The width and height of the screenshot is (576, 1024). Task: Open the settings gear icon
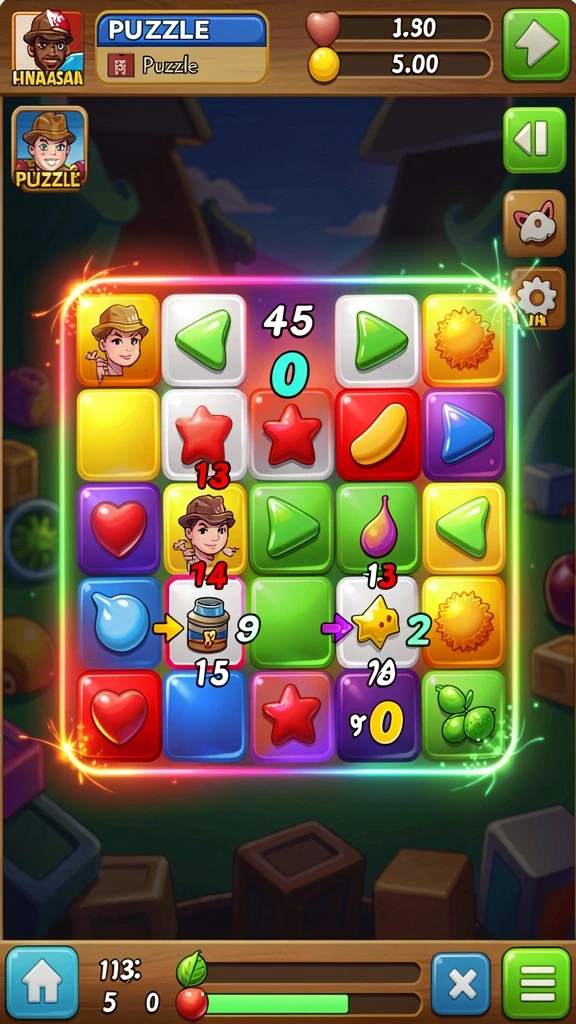click(x=537, y=298)
